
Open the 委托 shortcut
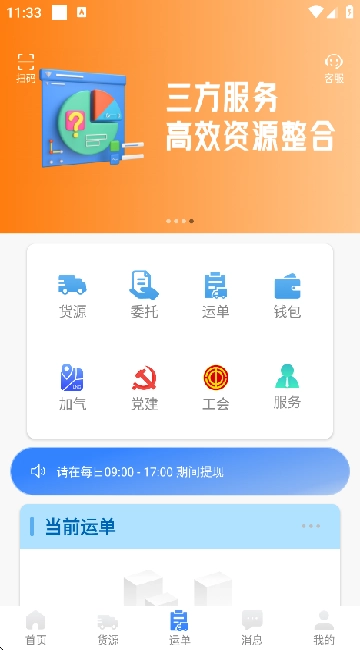[x=144, y=295]
